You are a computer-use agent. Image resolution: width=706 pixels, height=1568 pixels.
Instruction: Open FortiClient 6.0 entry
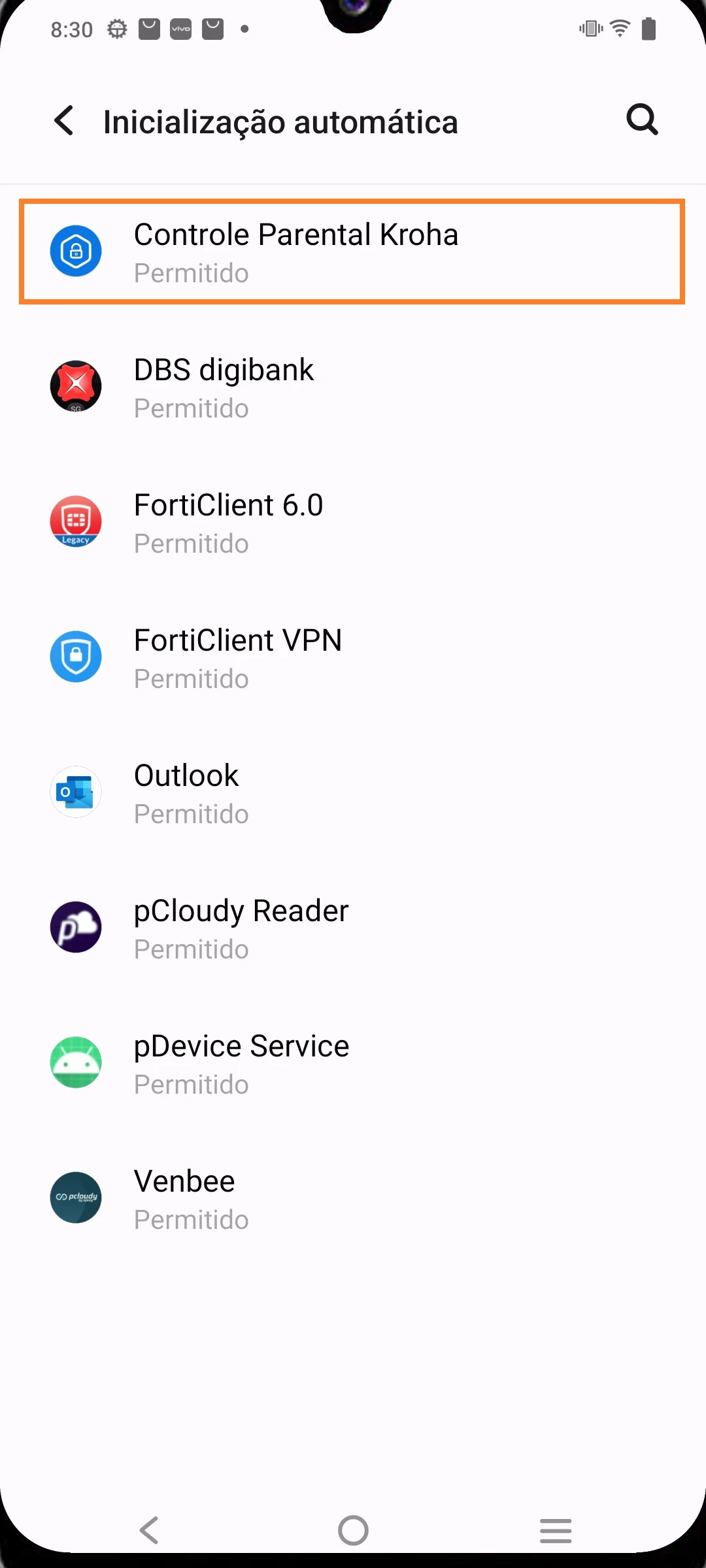(x=353, y=523)
